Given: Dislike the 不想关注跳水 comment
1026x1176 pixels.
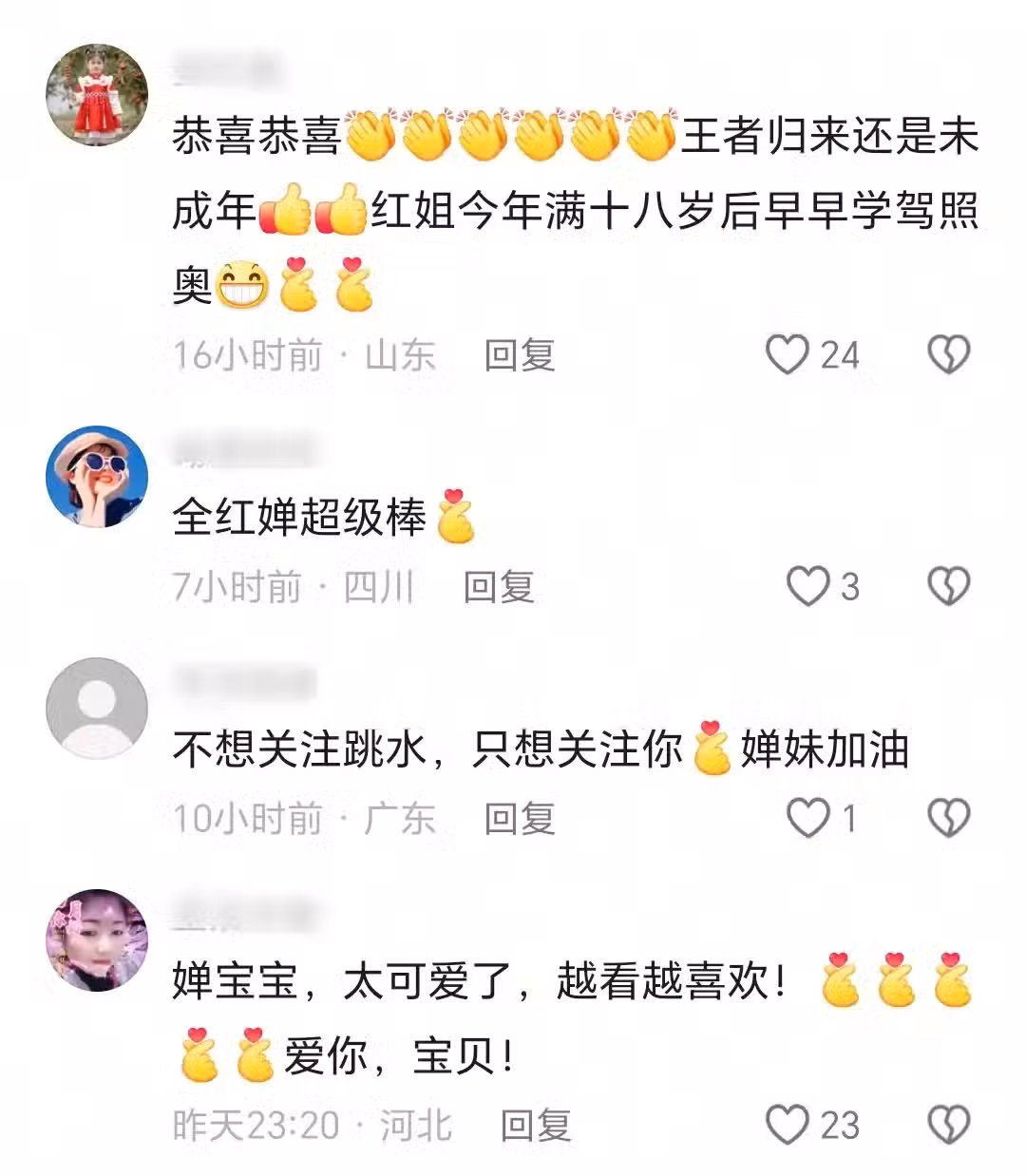Looking at the screenshot, I should click(947, 818).
